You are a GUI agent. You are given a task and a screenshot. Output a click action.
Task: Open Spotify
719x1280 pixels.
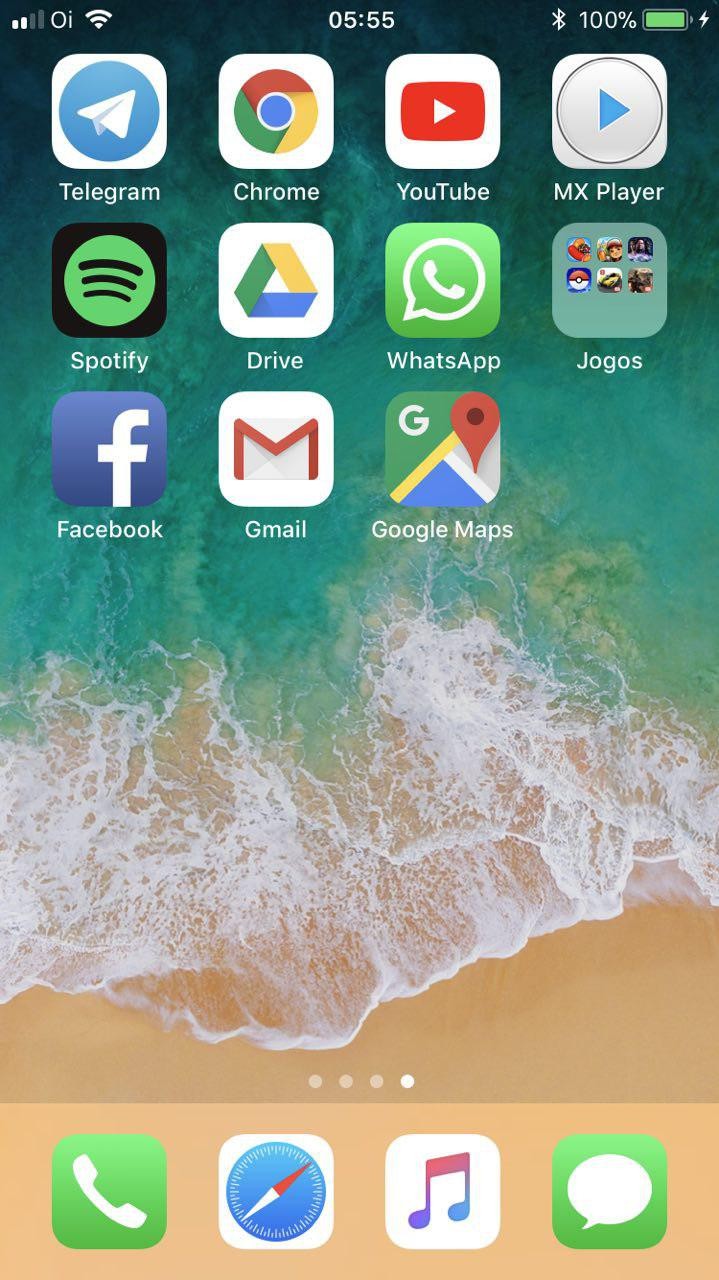point(109,280)
